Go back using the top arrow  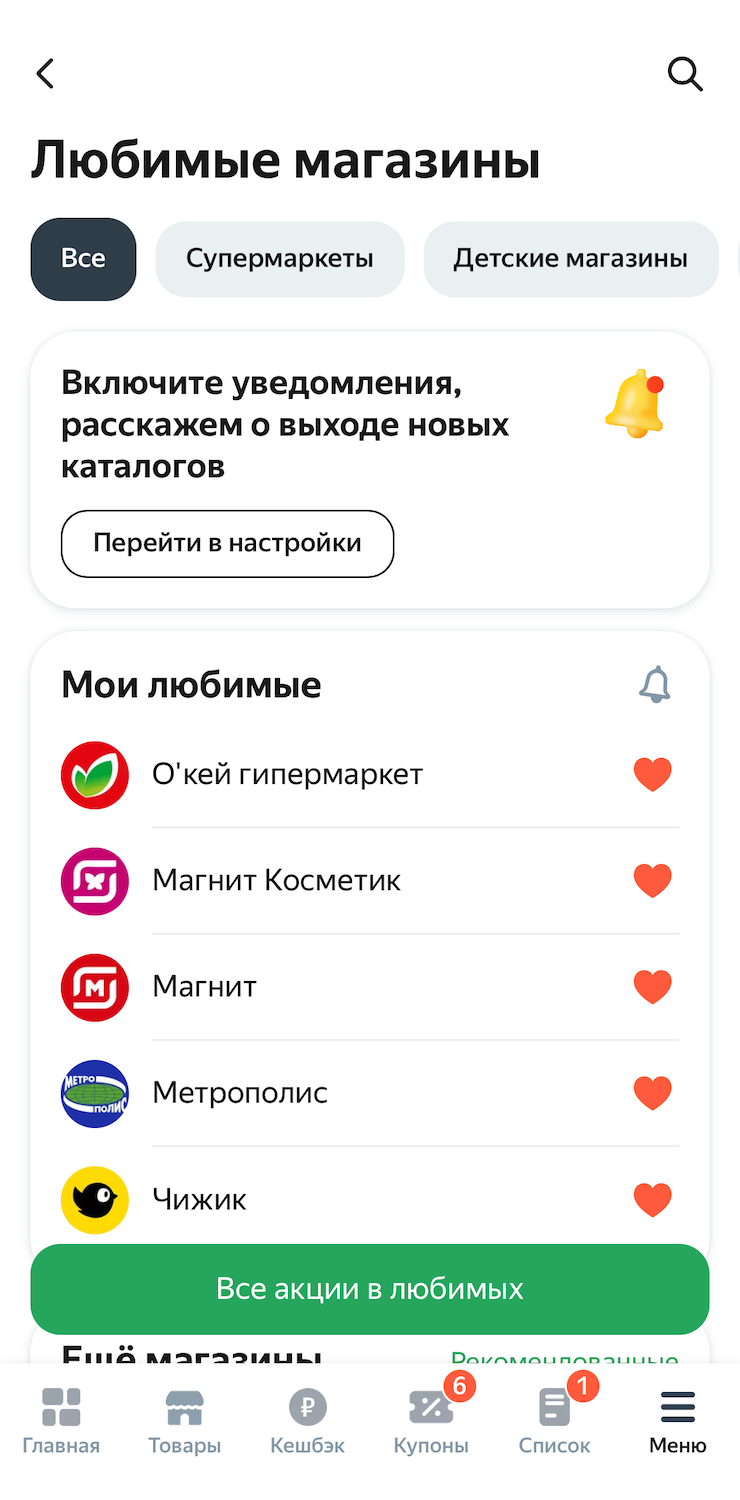click(45, 74)
